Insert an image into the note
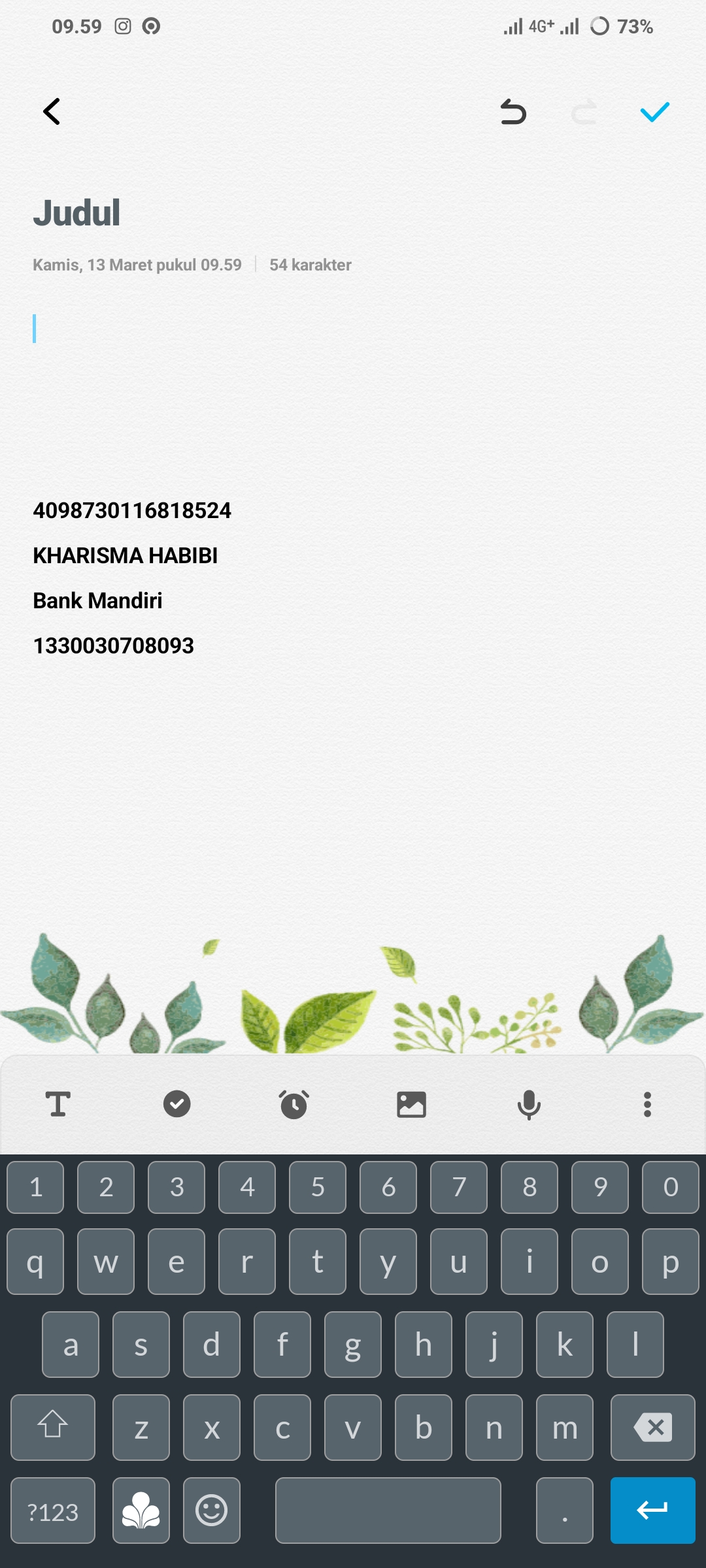This screenshot has width=706, height=1568. pyautogui.click(x=411, y=1104)
